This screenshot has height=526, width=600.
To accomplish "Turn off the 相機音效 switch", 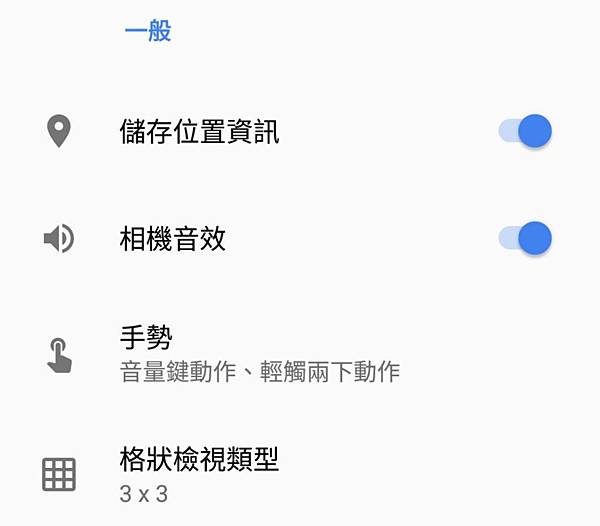I will pos(526,238).
